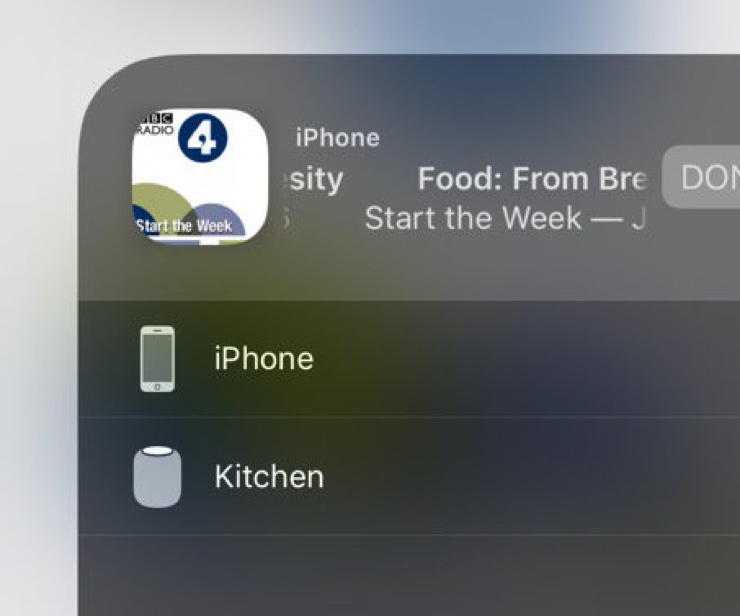Open the Start the Week artwork
The width and height of the screenshot is (740, 616).
[x=200, y=176]
